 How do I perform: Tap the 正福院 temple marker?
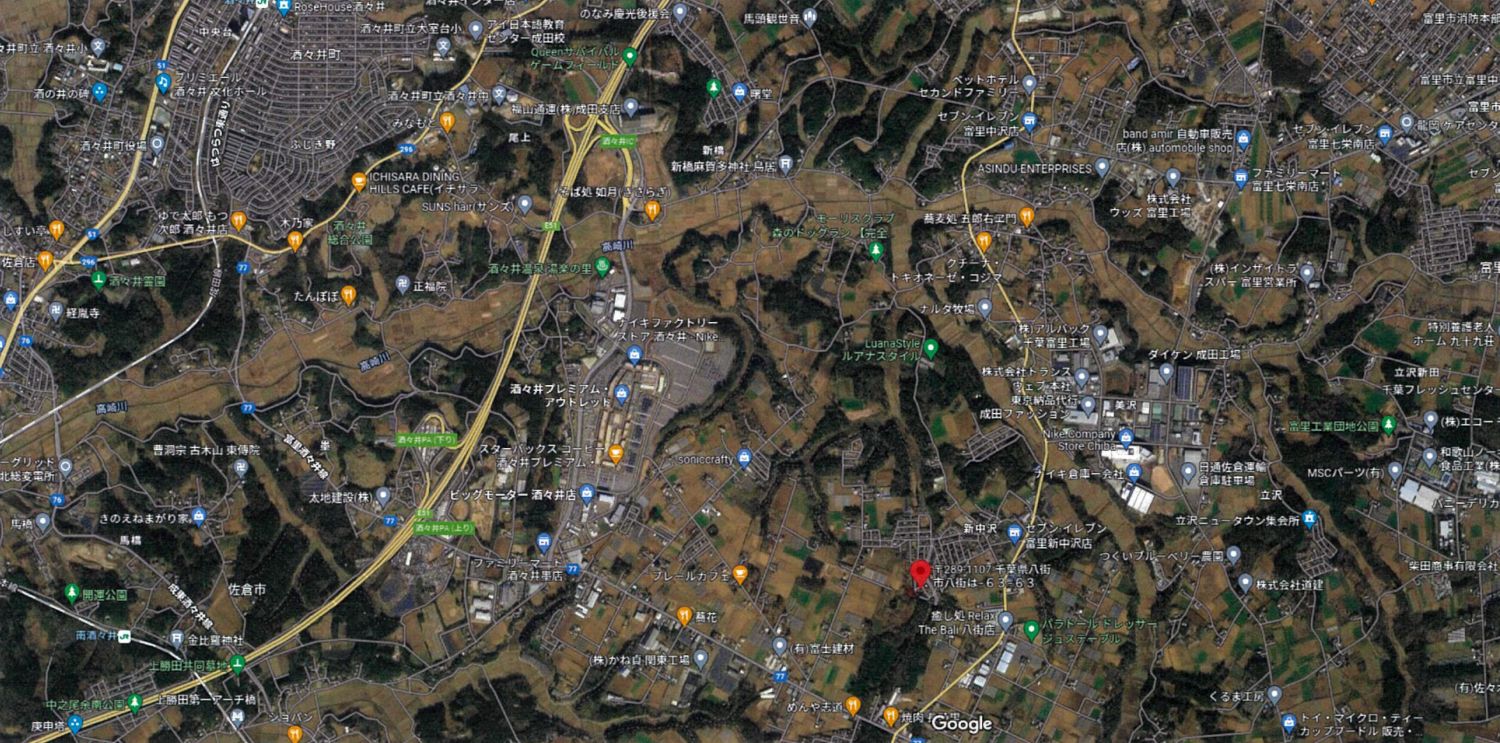pyautogui.click(x=402, y=285)
